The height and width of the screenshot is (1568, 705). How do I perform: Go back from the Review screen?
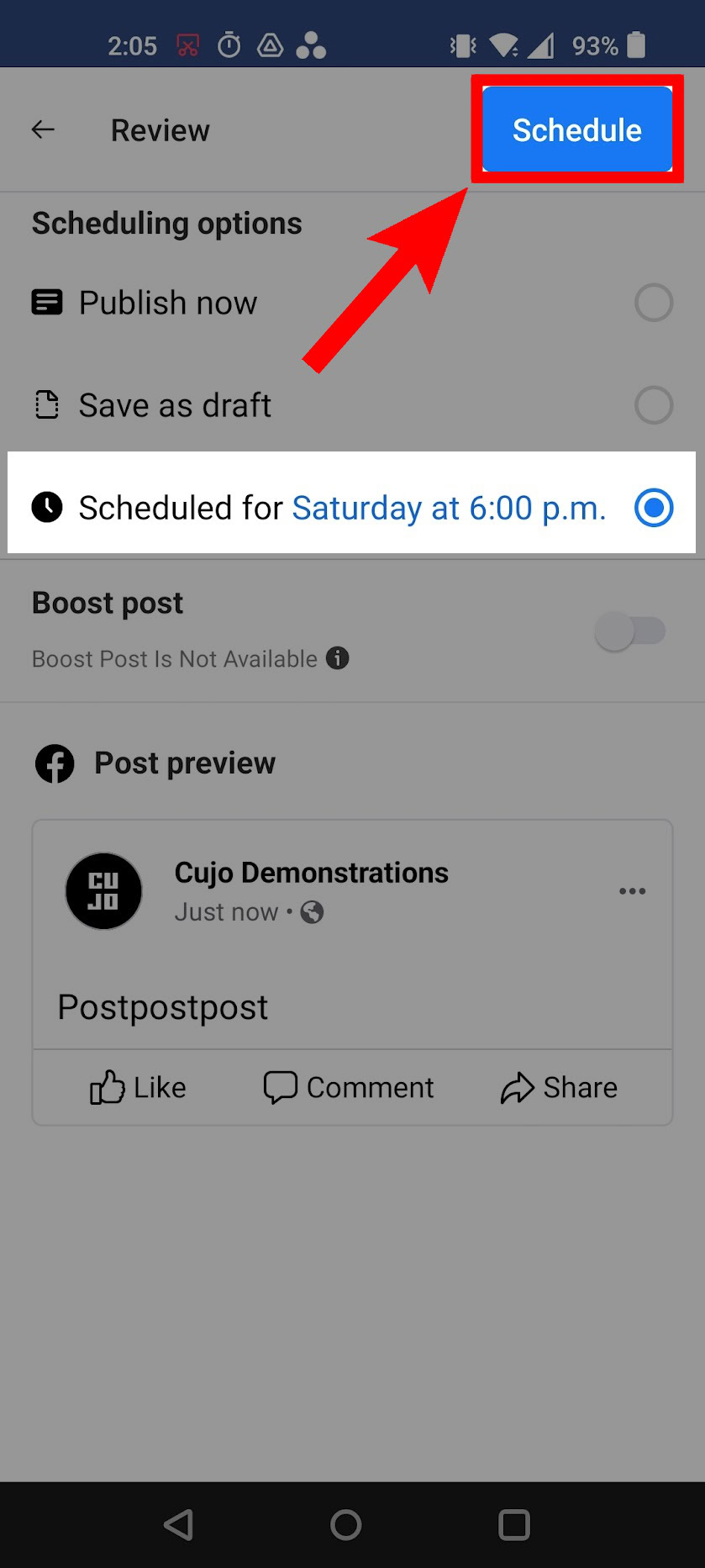click(x=43, y=129)
